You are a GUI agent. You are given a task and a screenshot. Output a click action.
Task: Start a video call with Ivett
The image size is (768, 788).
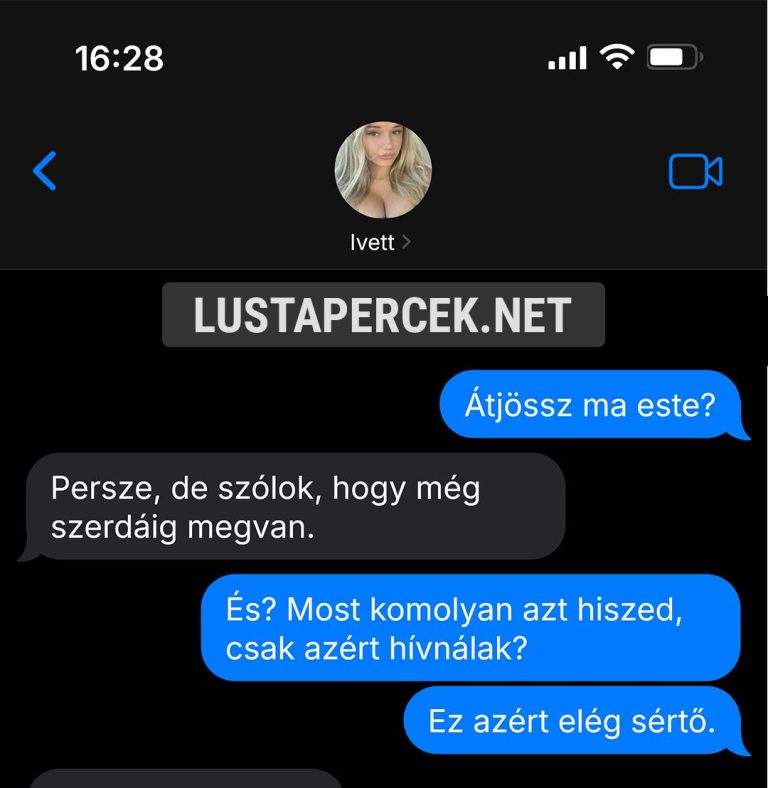click(x=695, y=172)
